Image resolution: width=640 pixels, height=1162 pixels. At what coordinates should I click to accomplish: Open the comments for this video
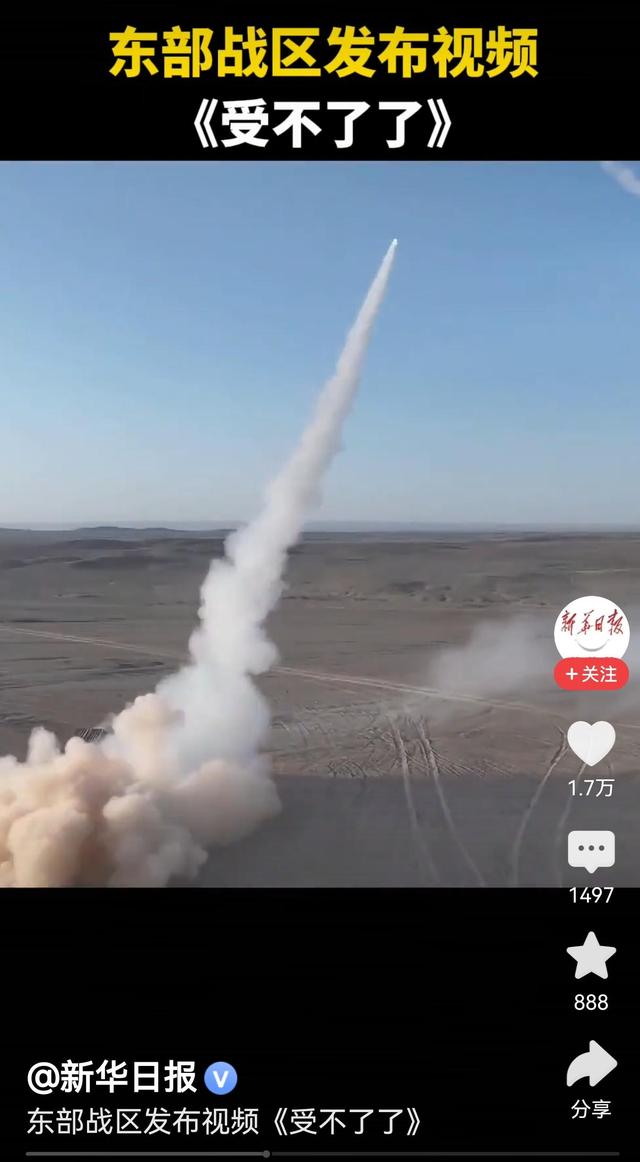point(591,853)
